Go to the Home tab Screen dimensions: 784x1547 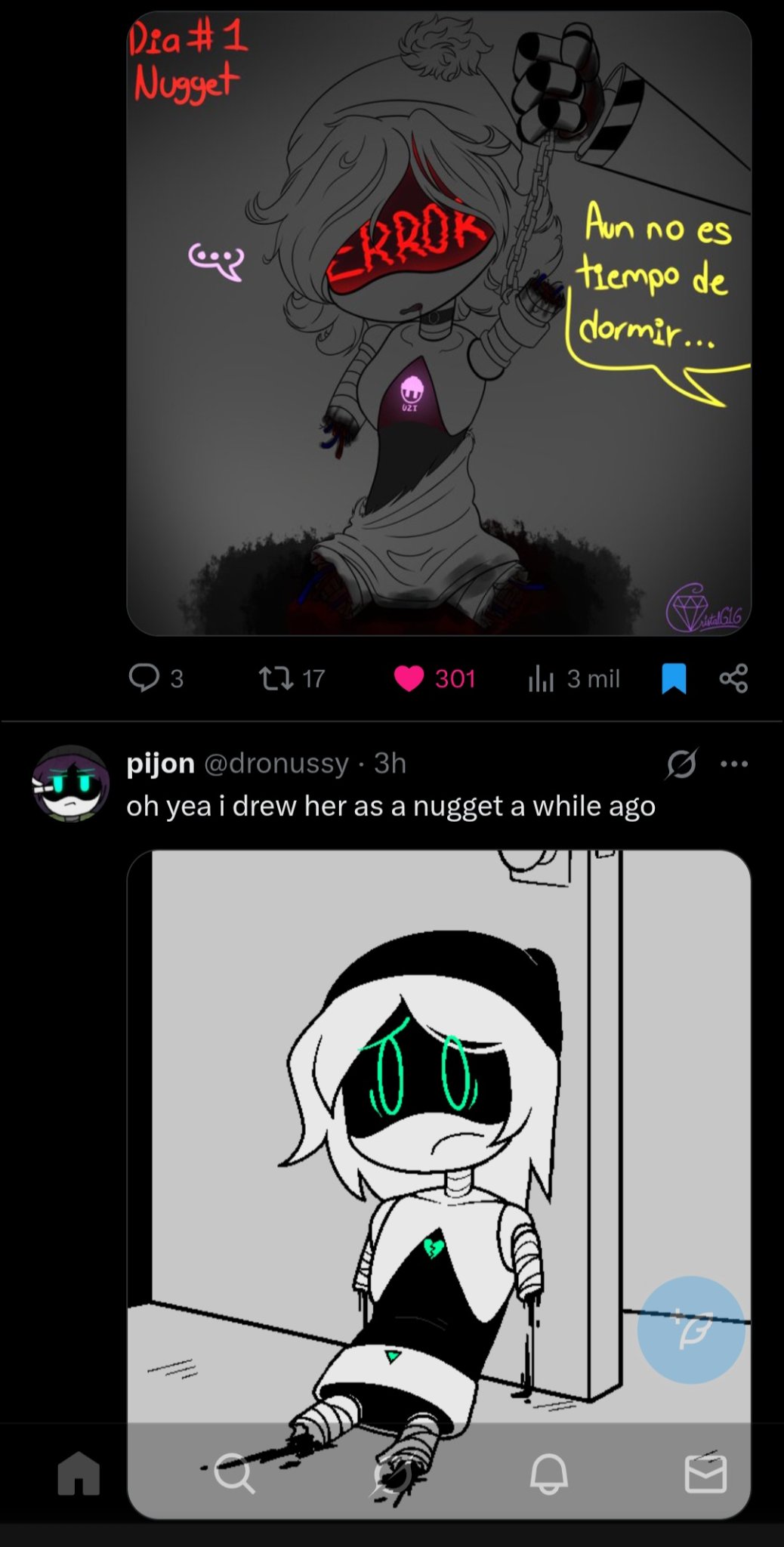click(x=79, y=1474)
